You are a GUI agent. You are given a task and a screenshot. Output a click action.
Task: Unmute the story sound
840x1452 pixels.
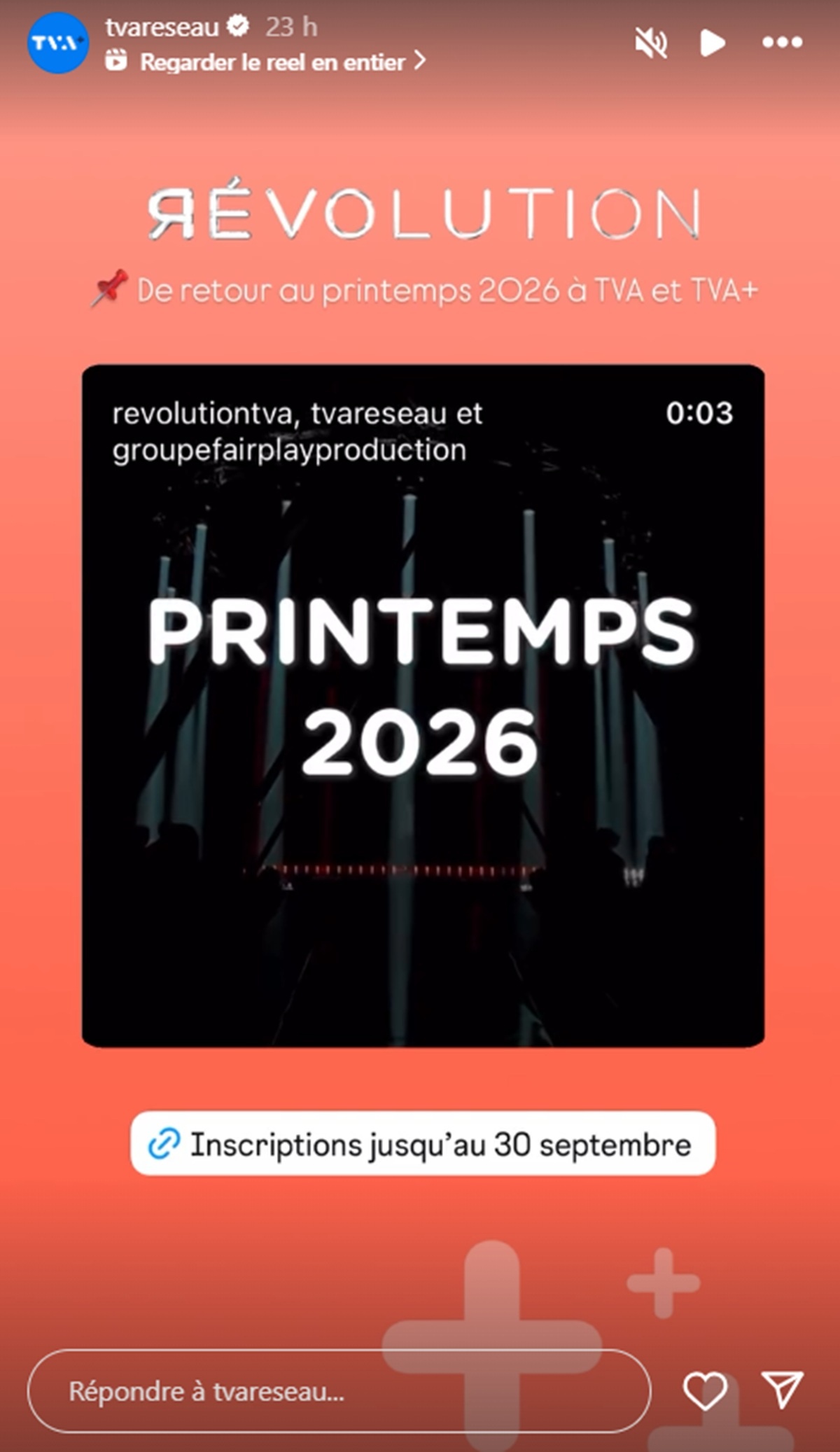650,43
